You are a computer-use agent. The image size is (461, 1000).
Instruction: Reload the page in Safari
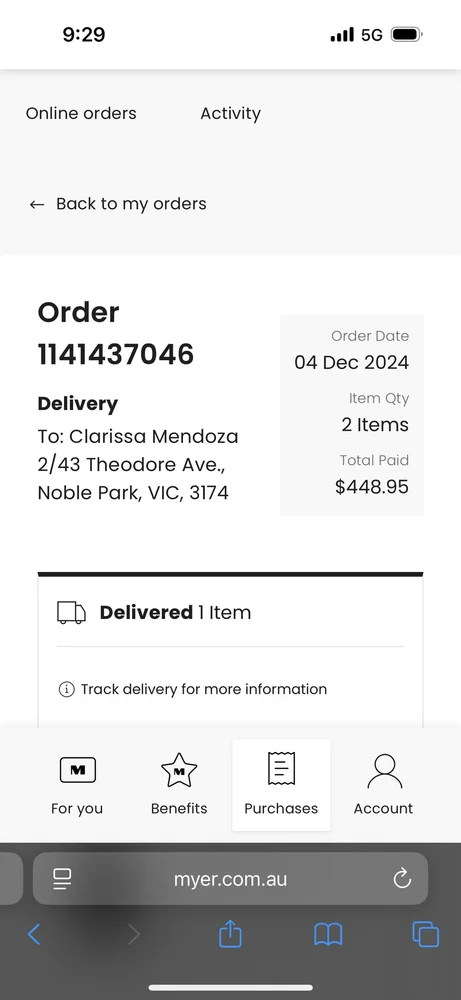click(402, 879)
